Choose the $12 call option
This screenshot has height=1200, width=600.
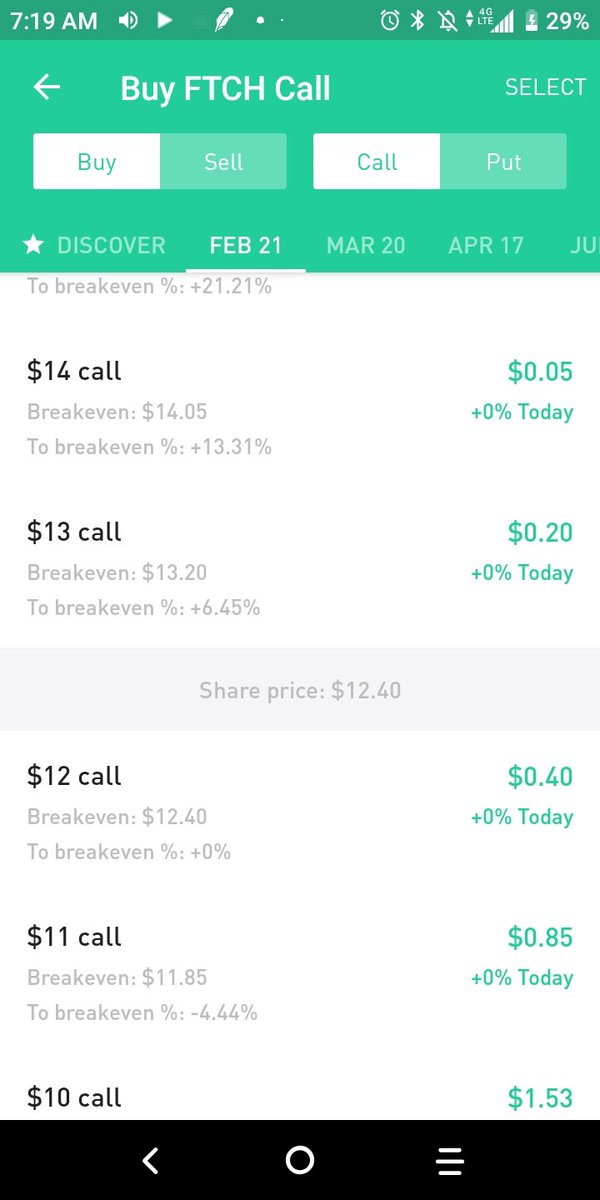(300, 813)
